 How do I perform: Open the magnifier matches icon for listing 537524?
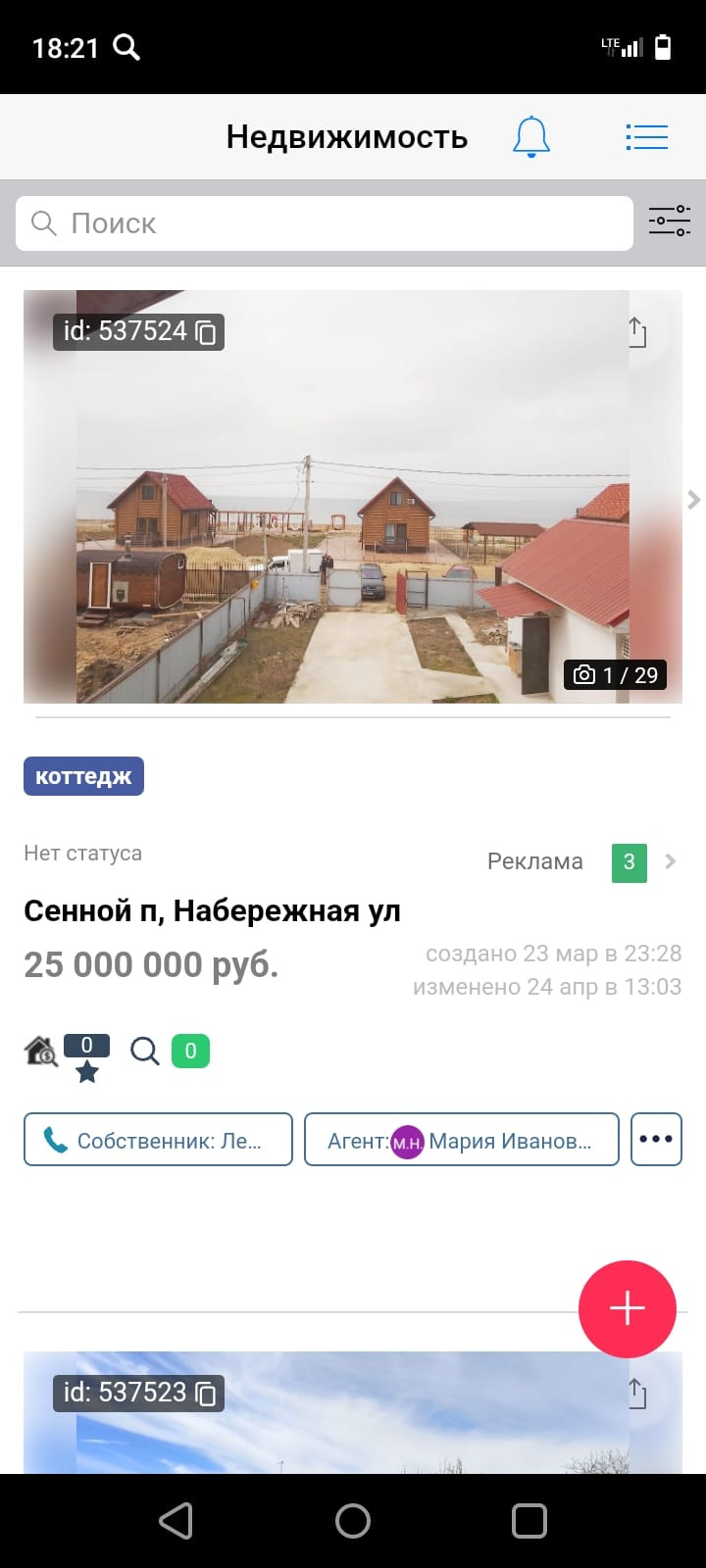pyautogui.click(x=145, y=1052)
